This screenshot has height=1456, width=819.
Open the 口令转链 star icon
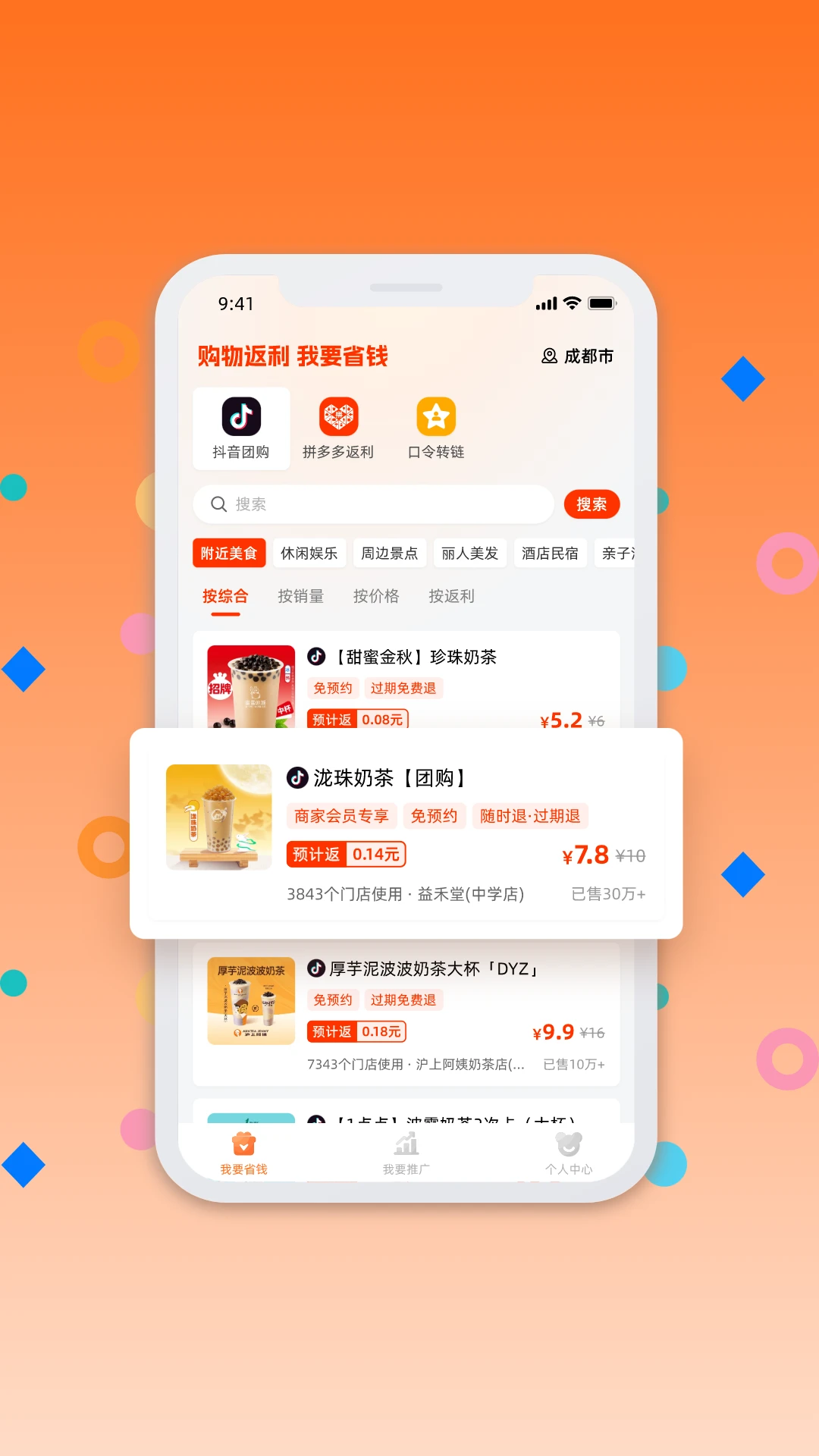pos(435,417)
